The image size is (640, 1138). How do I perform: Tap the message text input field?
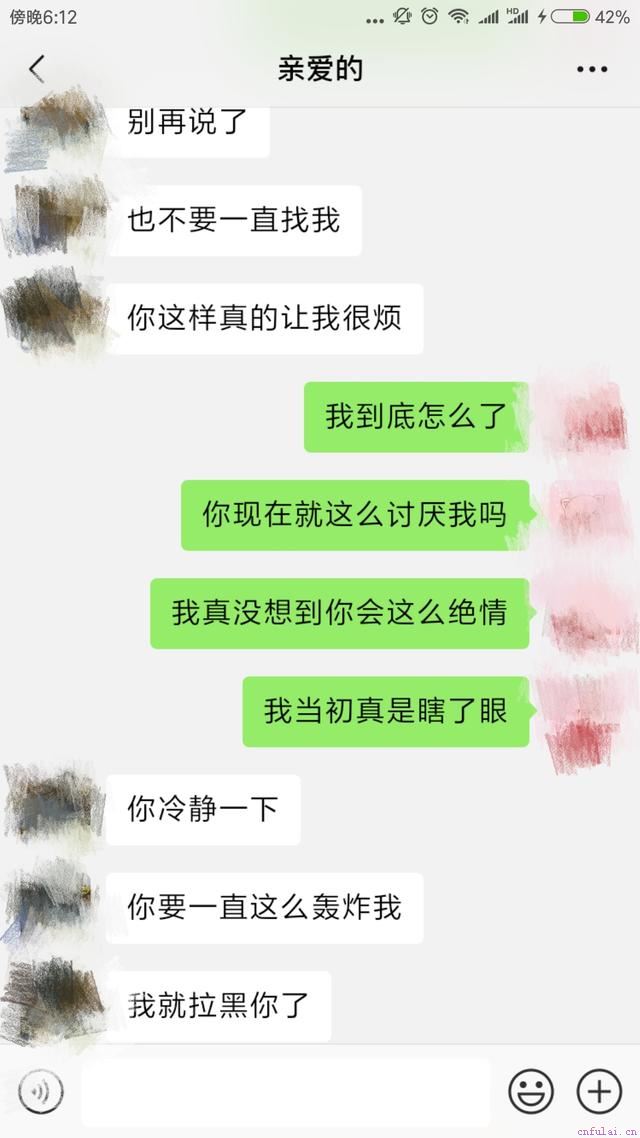pos(286,1092)
